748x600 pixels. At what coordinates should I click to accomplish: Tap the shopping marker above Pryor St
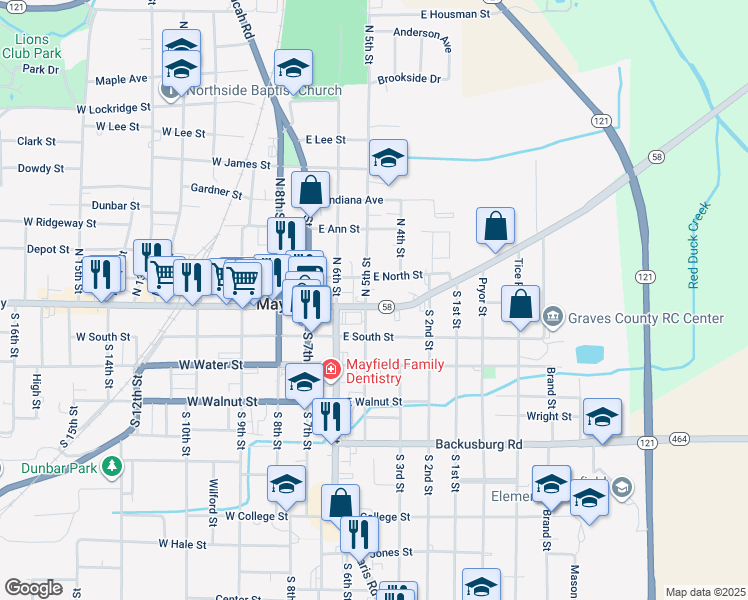(x=495, y=228)
